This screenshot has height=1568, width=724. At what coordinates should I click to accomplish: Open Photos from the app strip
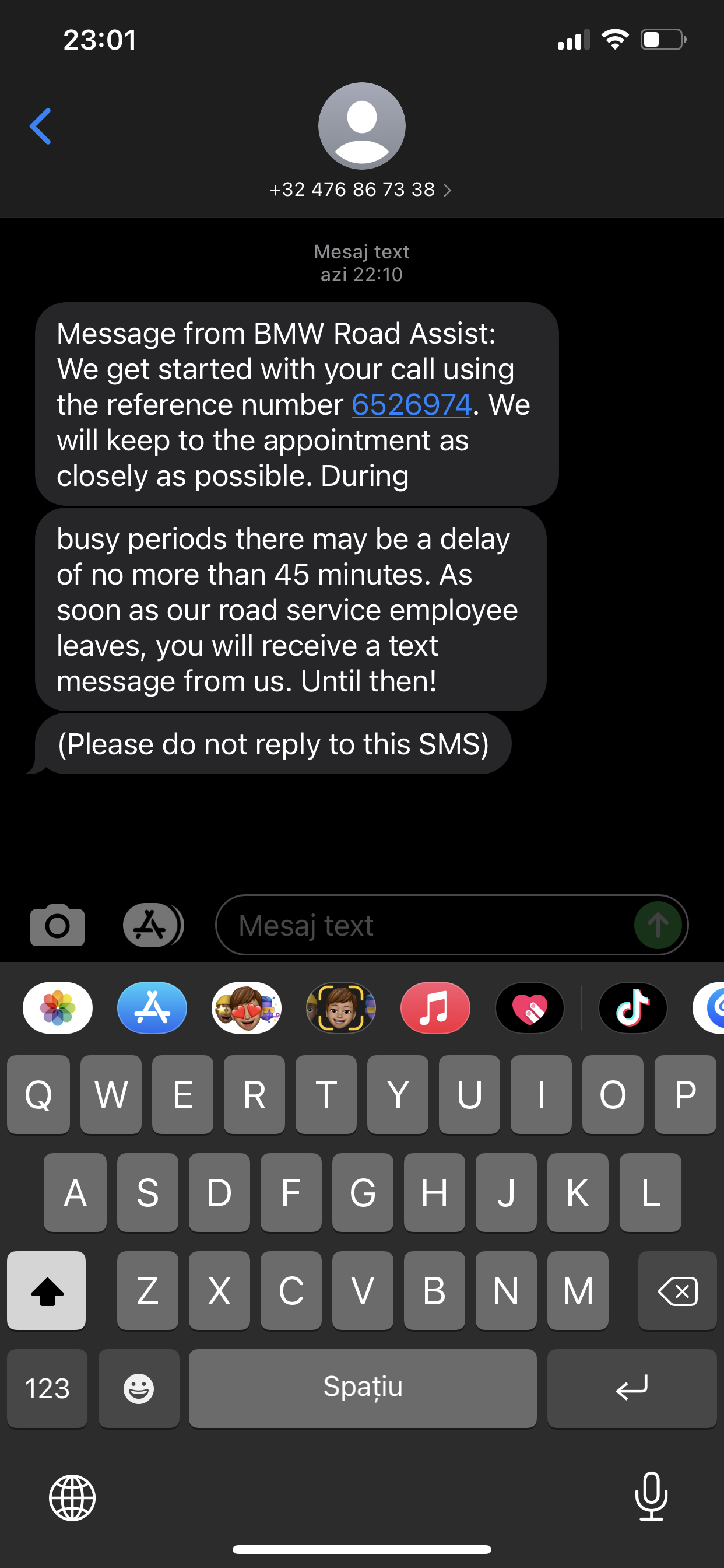[58, 1008]
